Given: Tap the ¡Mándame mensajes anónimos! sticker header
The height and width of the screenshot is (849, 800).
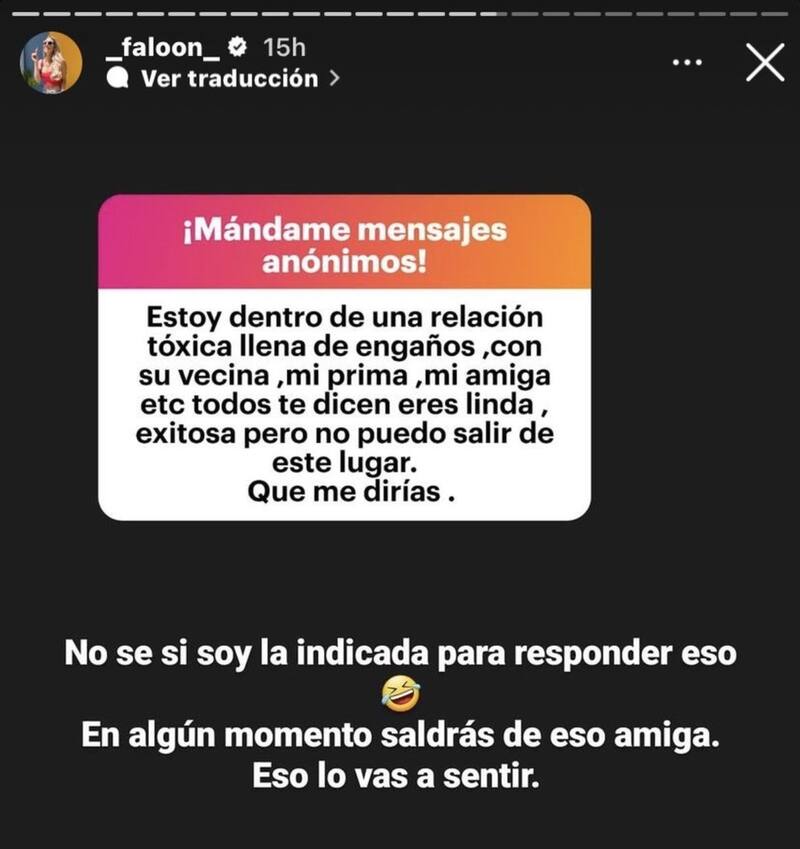Looking at the screenshot, I should pyautogui.click(x=344, y=243).
